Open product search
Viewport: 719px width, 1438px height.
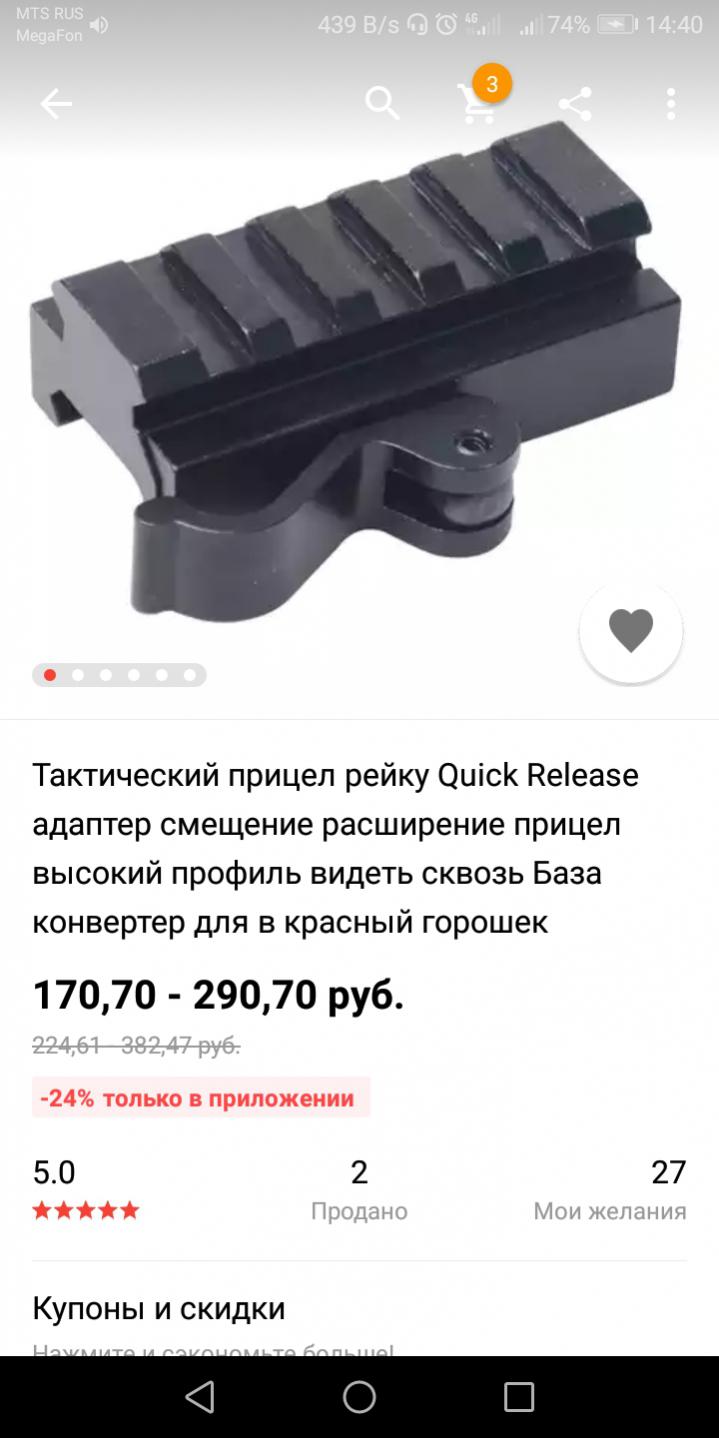pos(382,103)
